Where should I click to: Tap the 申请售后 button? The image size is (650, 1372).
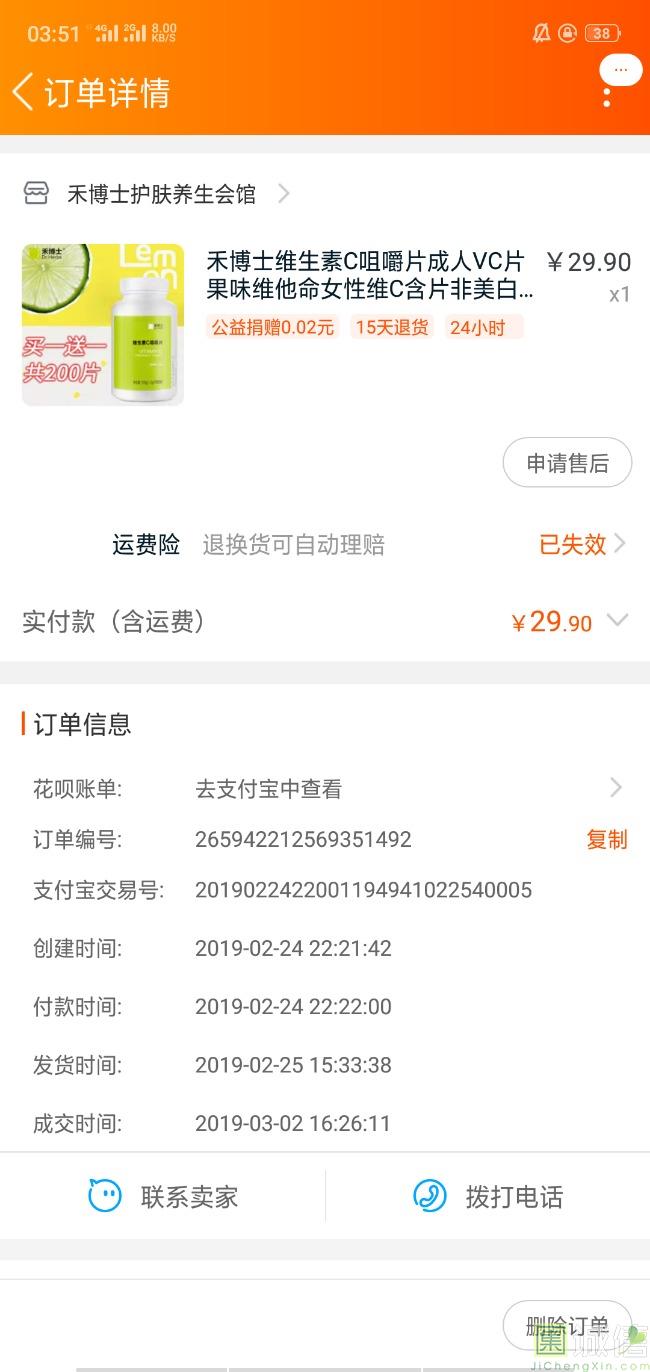567,463
